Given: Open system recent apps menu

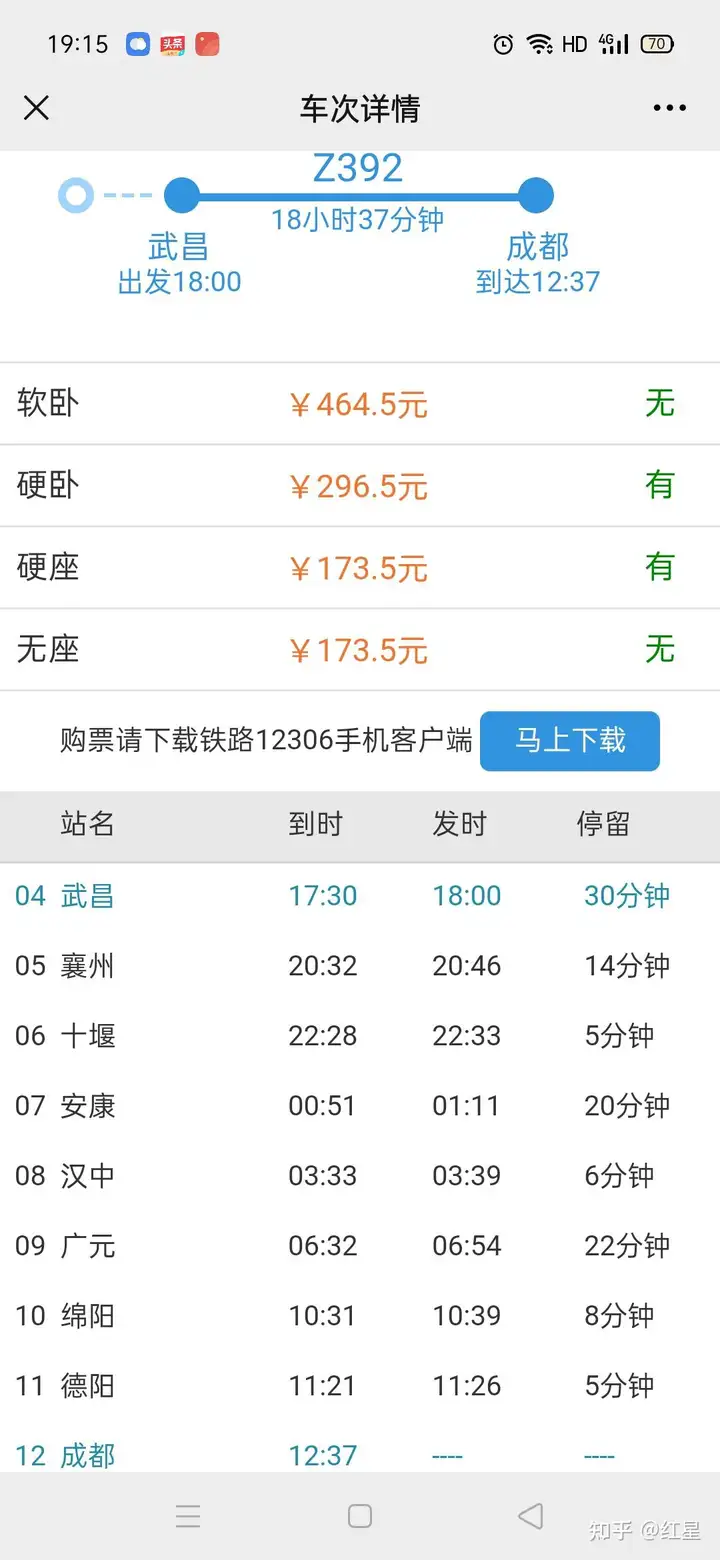Looking at the screenshot, I should pyautogui.click(x=188, y=1516).
